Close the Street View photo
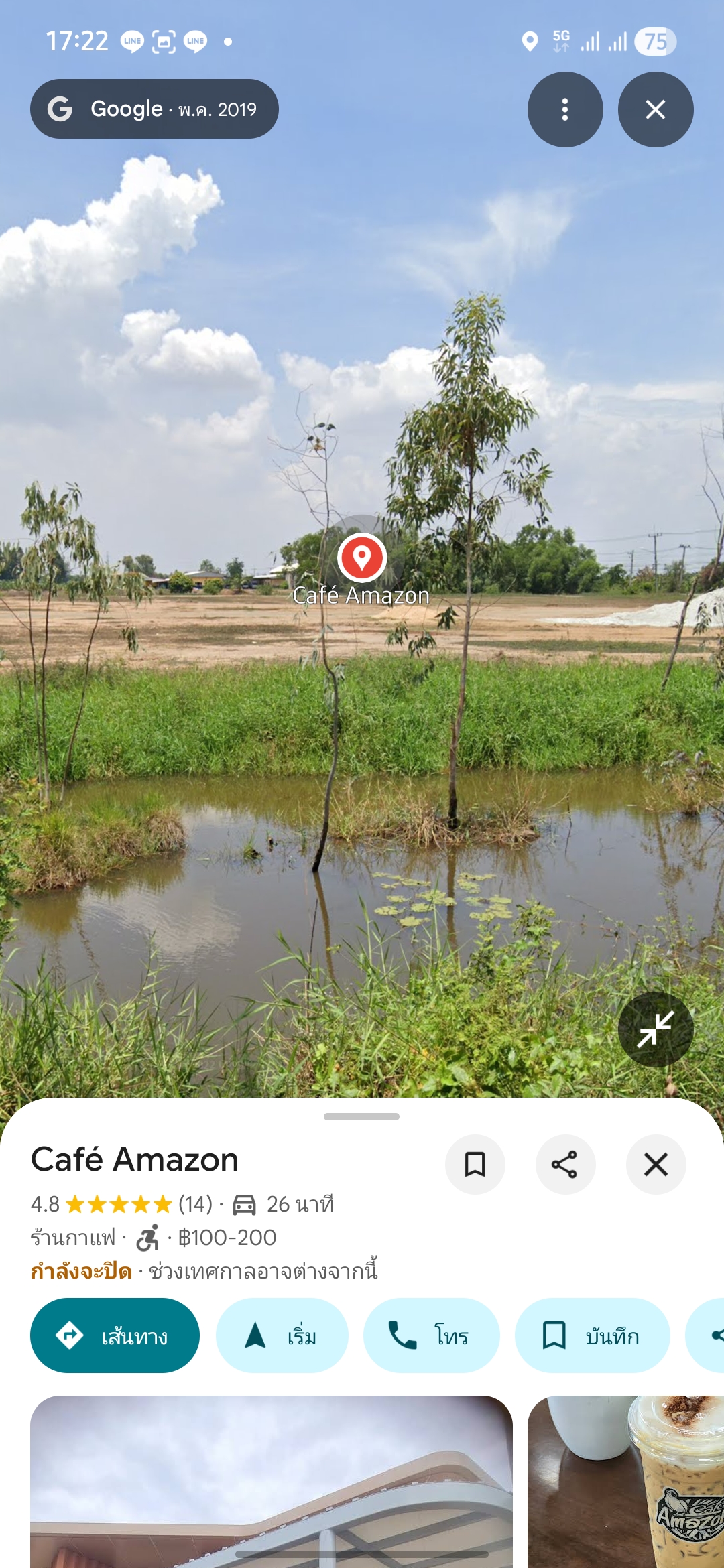The width and height of the screenshot is (724, 1568). coord(655,109)
